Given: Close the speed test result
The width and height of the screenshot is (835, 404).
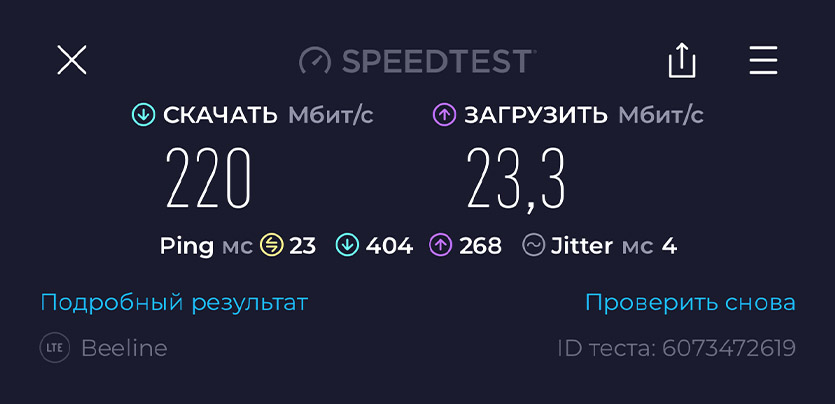Looking at the screenshot, I should pos(72,61).
